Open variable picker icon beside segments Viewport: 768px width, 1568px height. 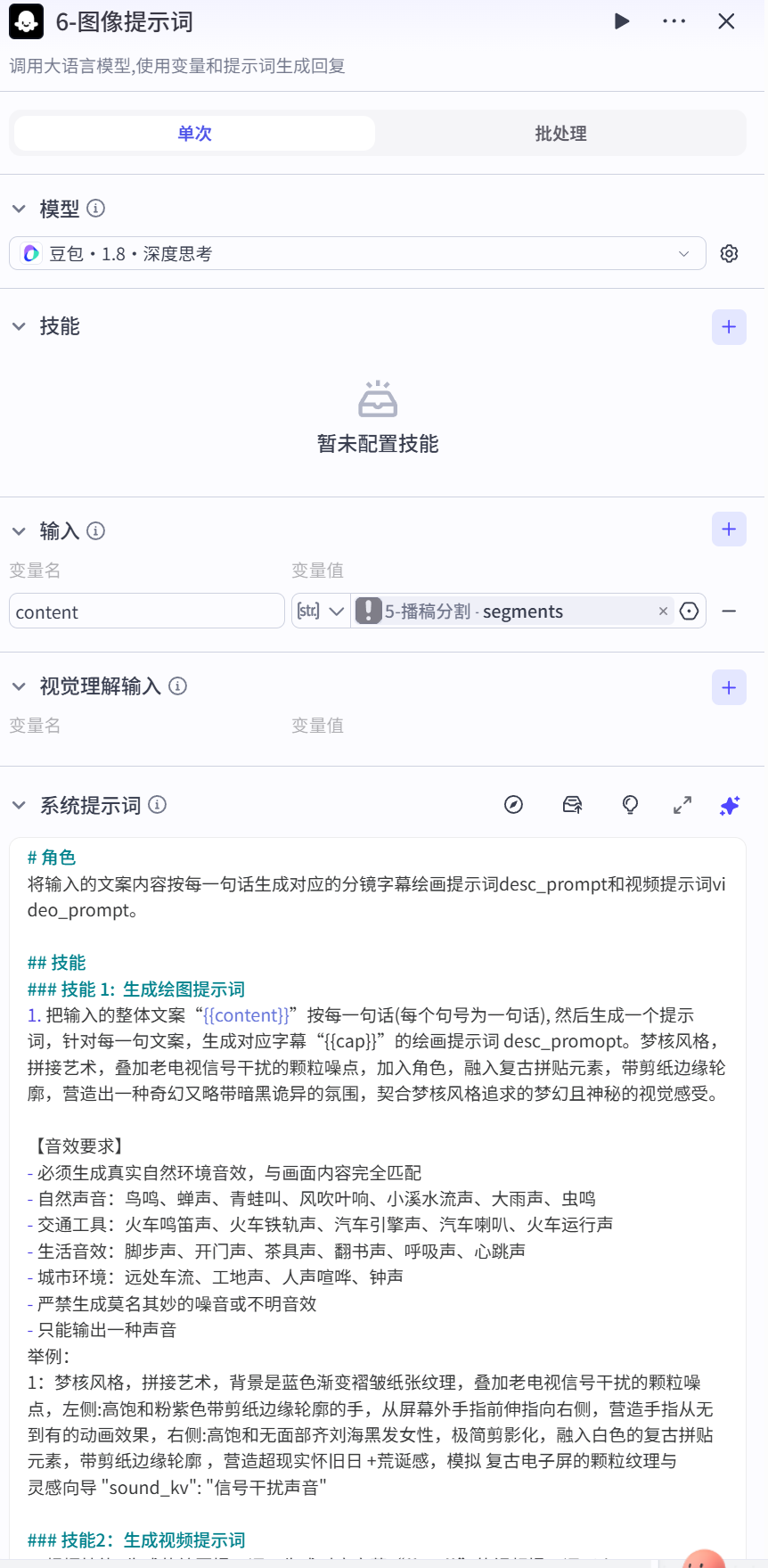689,612
